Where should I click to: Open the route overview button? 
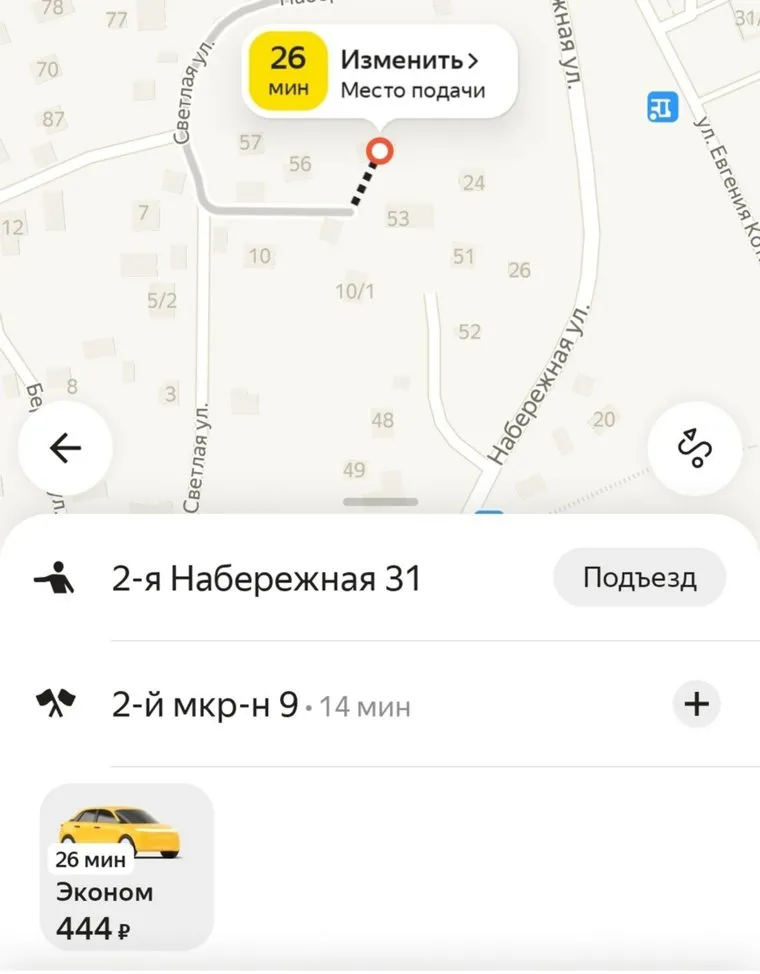694,449
